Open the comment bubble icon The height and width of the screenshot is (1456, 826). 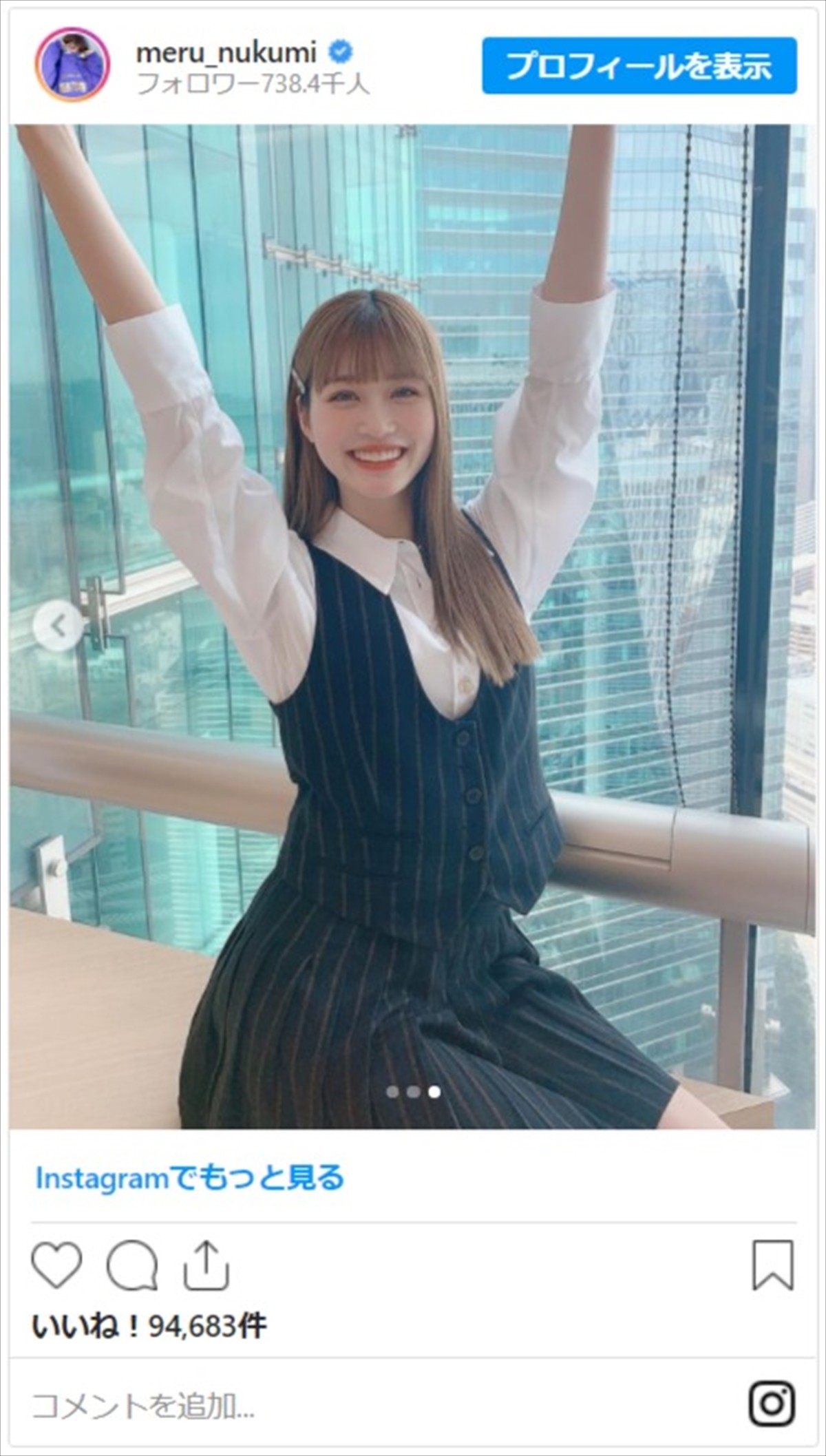point(132,1265)
